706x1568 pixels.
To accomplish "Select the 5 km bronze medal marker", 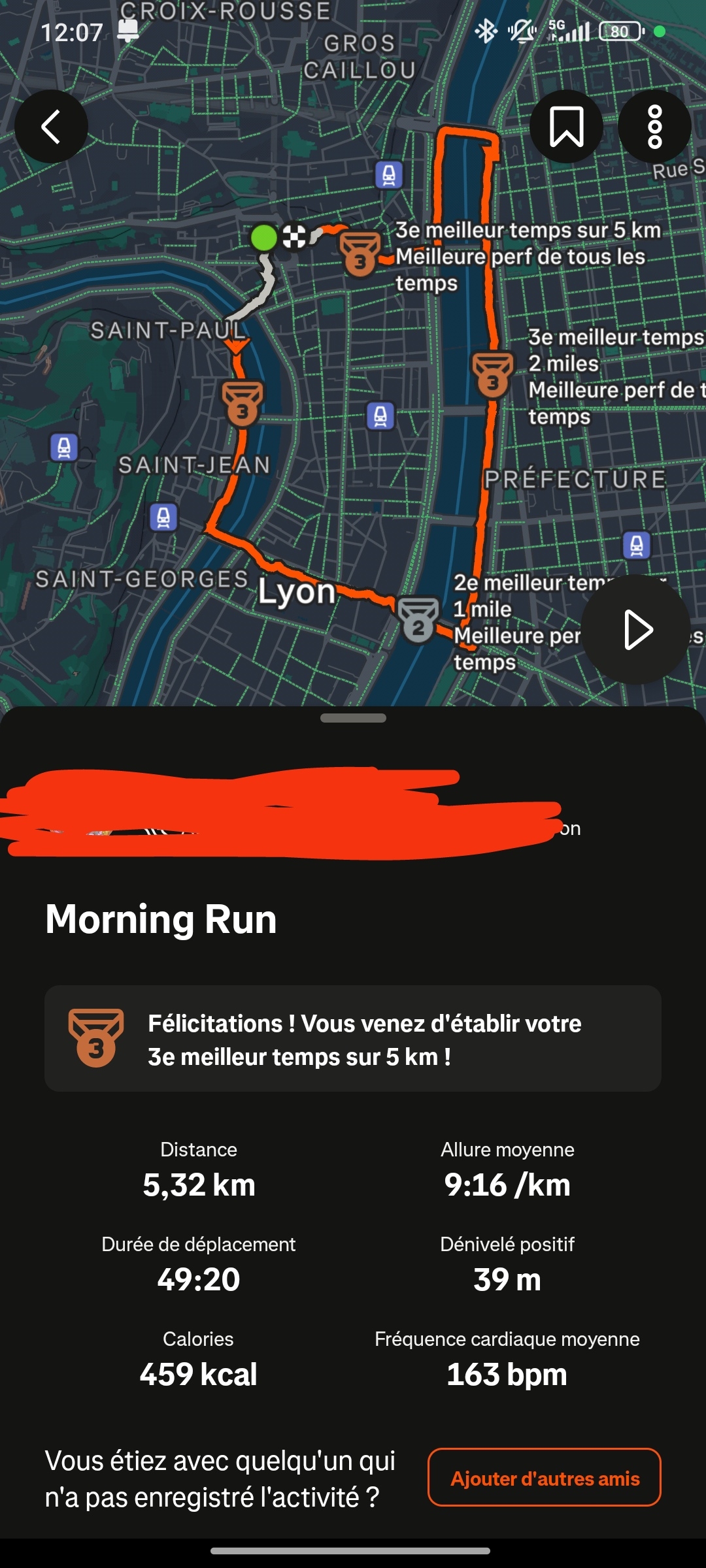I will click(x=360, y=254).
